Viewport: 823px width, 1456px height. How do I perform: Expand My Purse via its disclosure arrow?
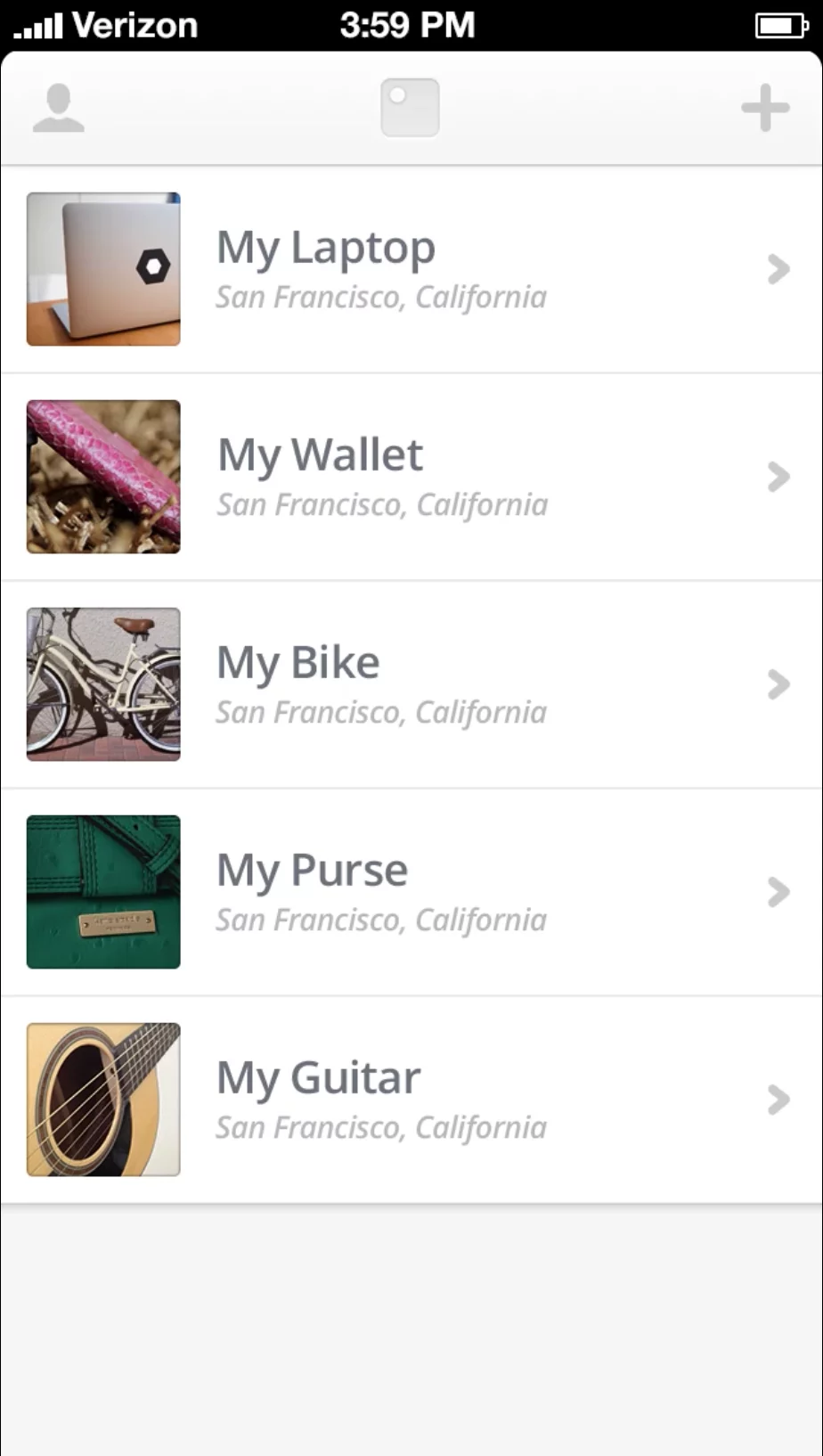[x=777, y=892]
